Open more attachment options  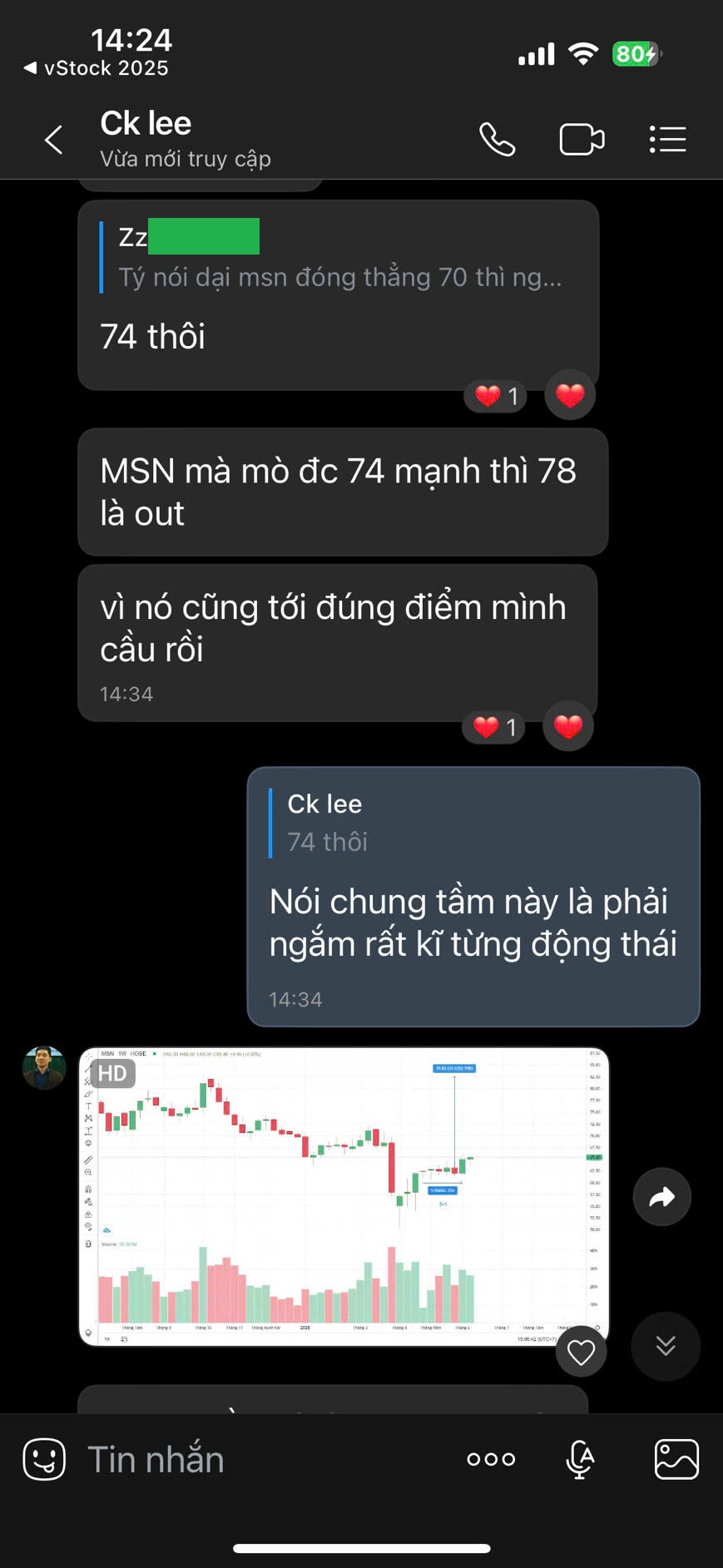tap(491, 1460)
